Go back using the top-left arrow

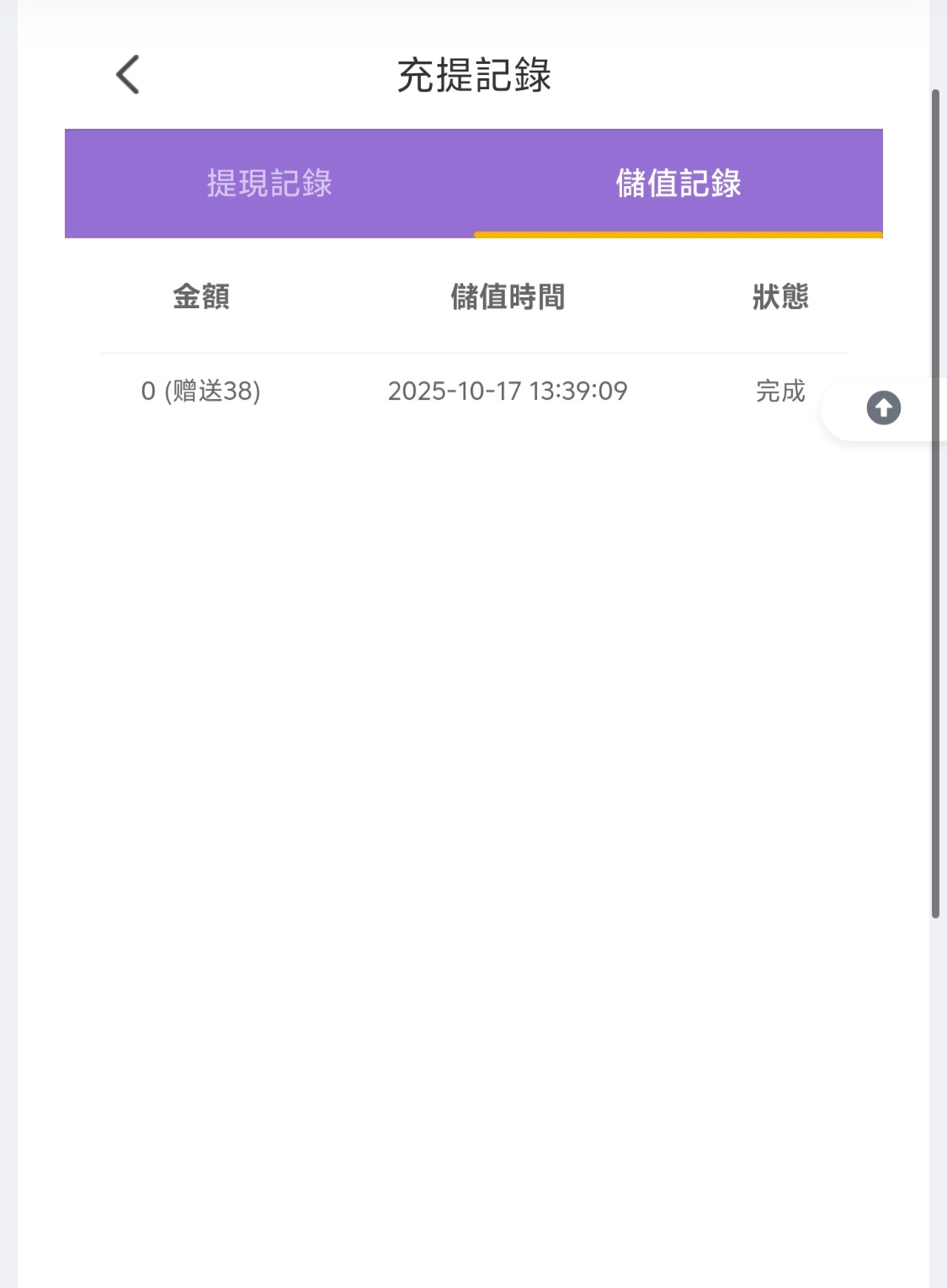point(128,75)
